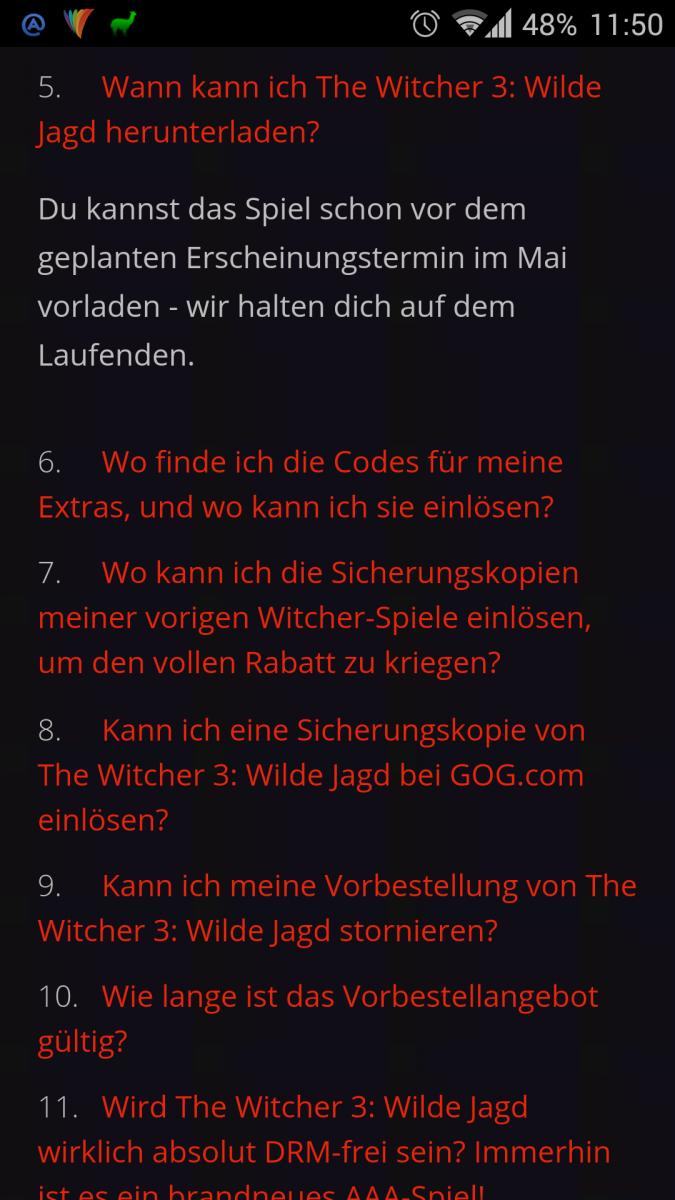Expand question 10 about preorder offer validity
Image resolution: width=675 pixels, height=1200 pixels.
point(318,1019)
